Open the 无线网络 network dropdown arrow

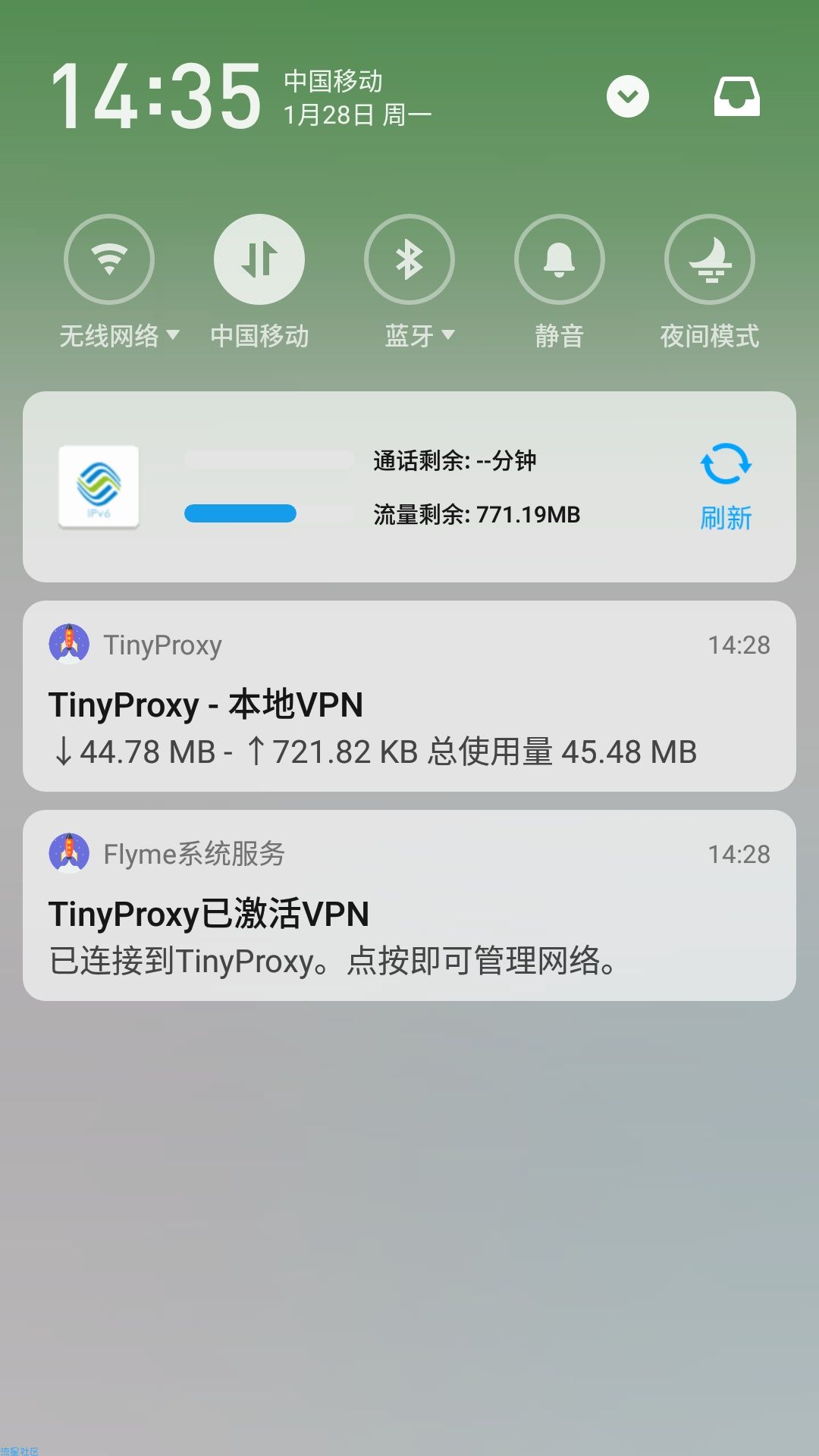pyautogui.click(x=173, y=334)
